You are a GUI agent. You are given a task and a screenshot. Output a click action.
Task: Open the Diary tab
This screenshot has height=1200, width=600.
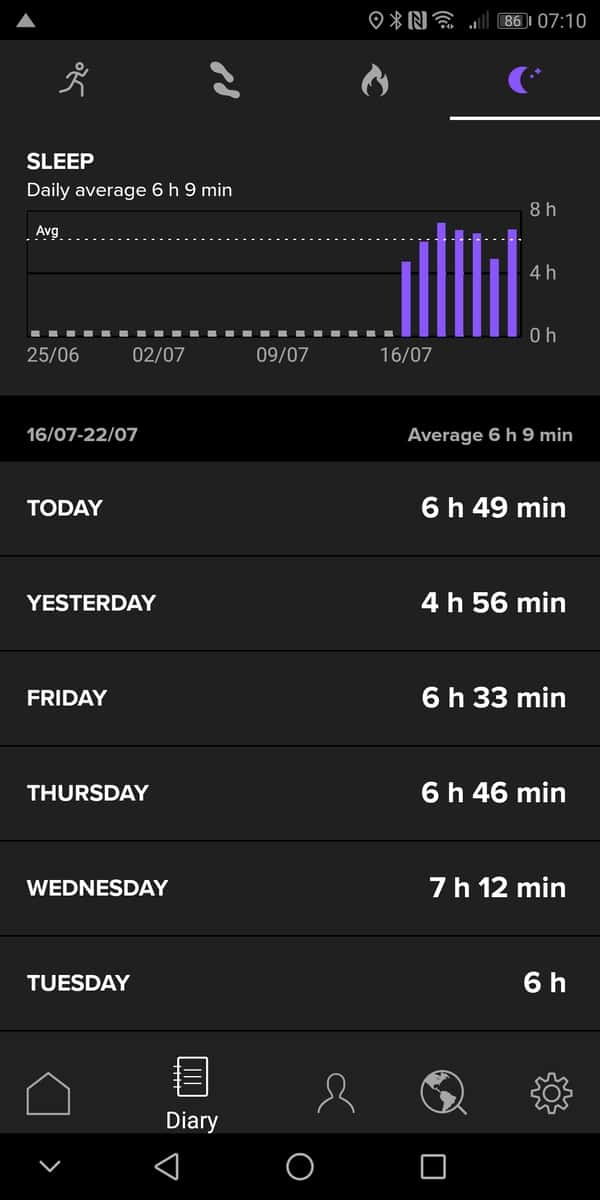[x=191, y=1092]
